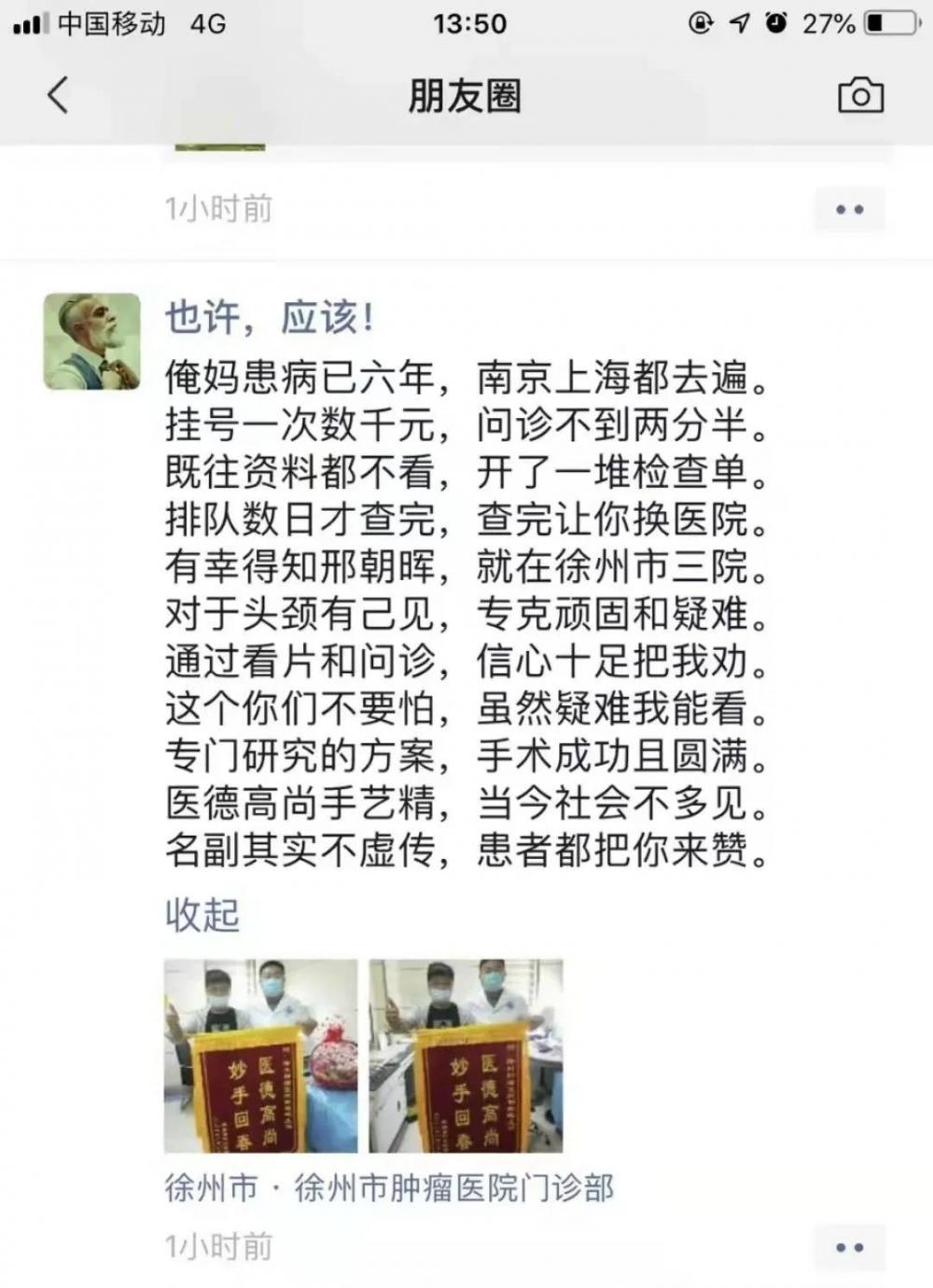Go back from Moments feed
933x1288 pixels.
(x=58, y=95)
